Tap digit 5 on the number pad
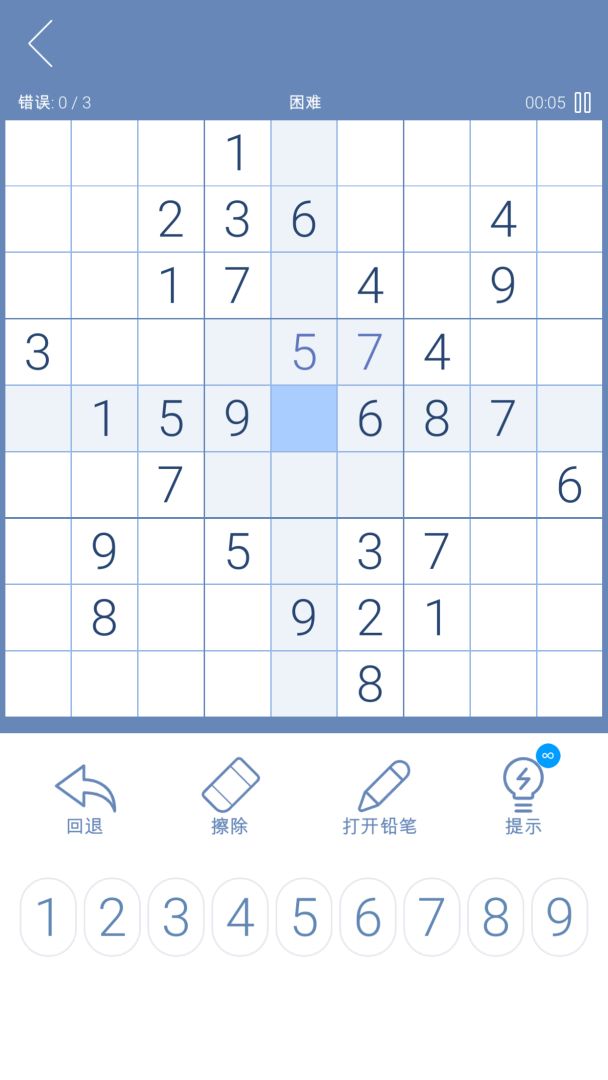Viewport: 608px width, 1080px height. pyautogui.click(x=304, y=917)
